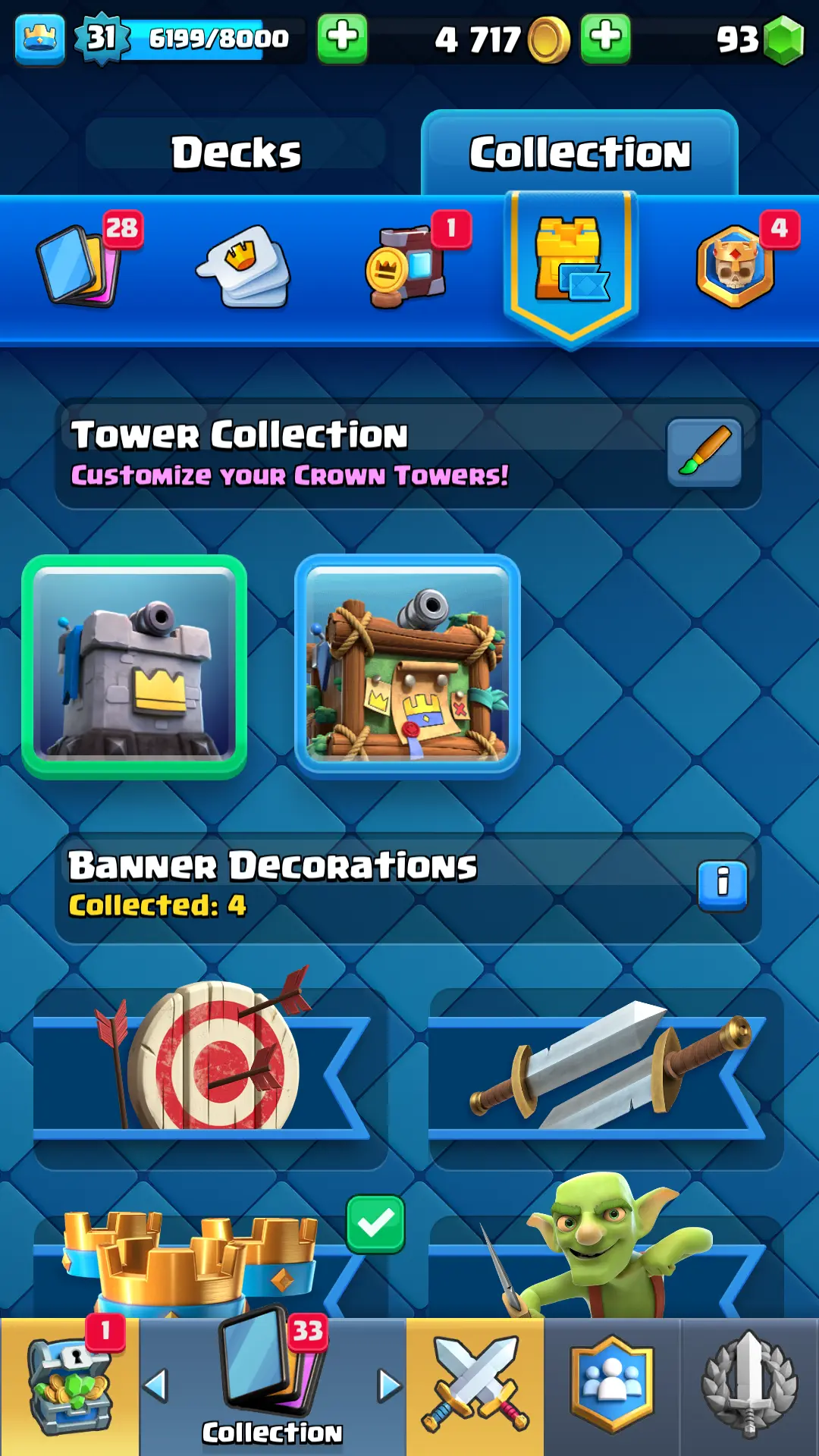
Task: Show Banner Decorations info
Action: (x=722, y=884)
